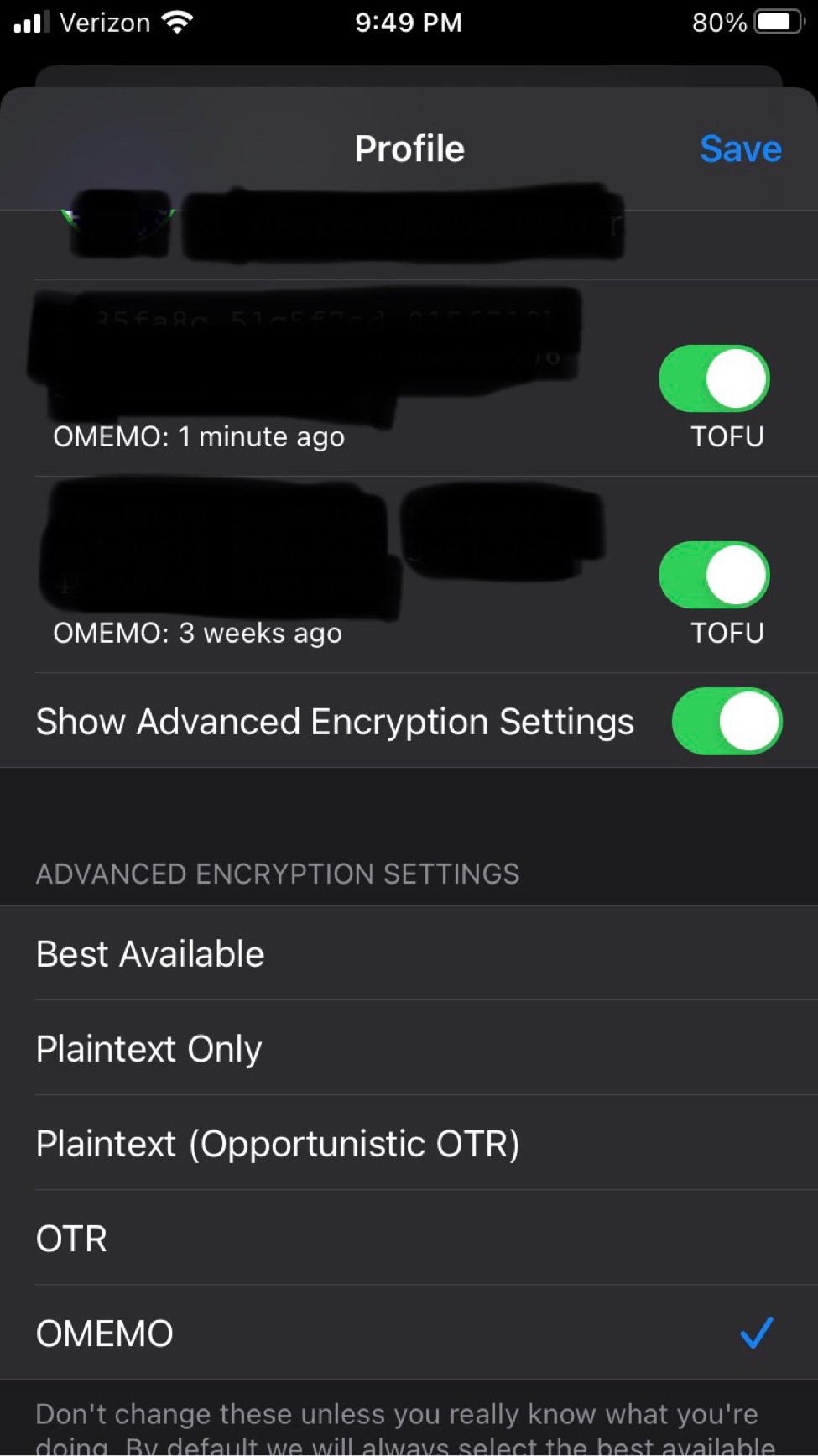Select Best Available encryption mode
Screen dimensions: 818x1456
click(x=149, y=953)
